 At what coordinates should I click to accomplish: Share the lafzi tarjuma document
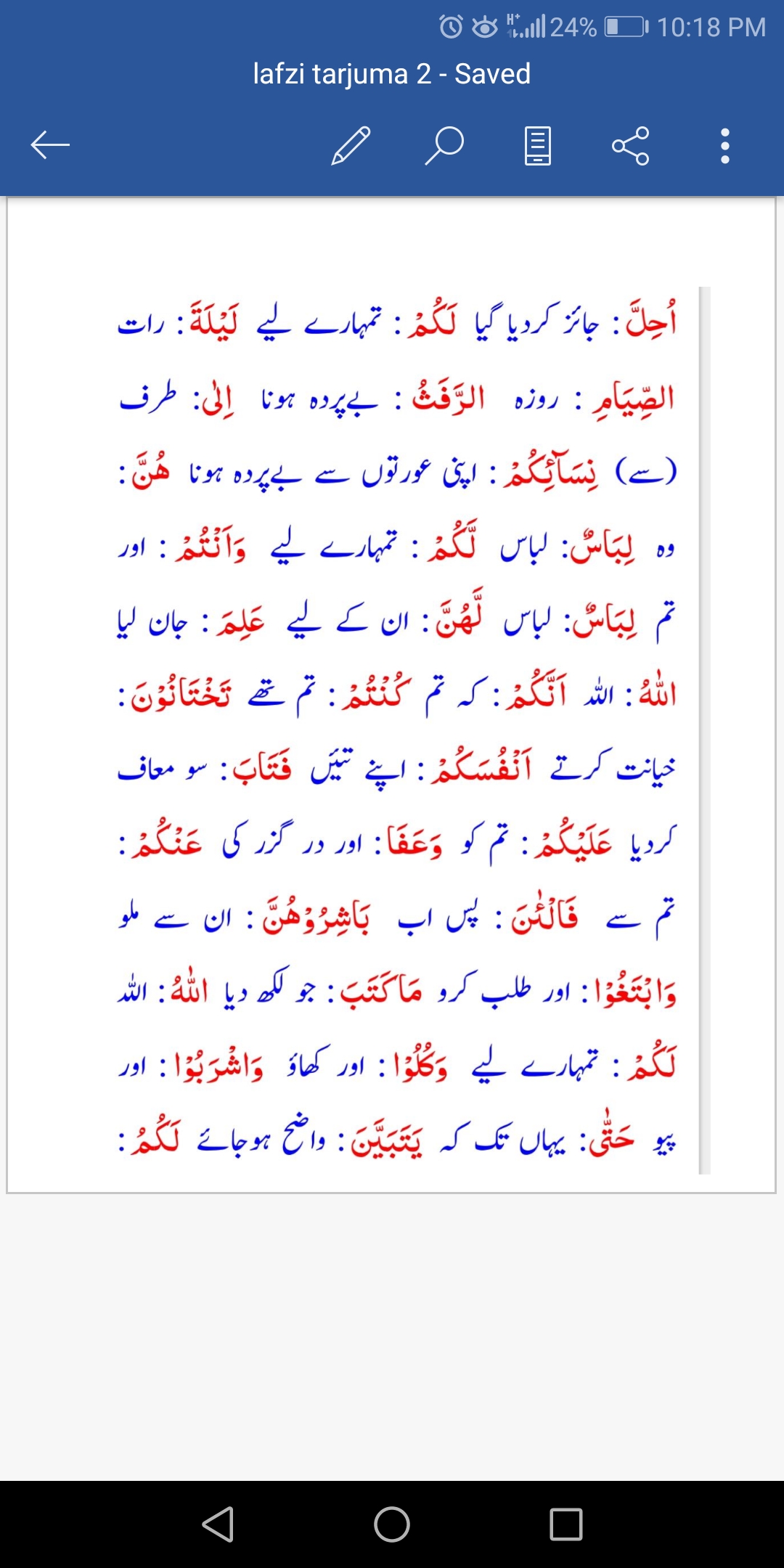click(x=631, y=146)
